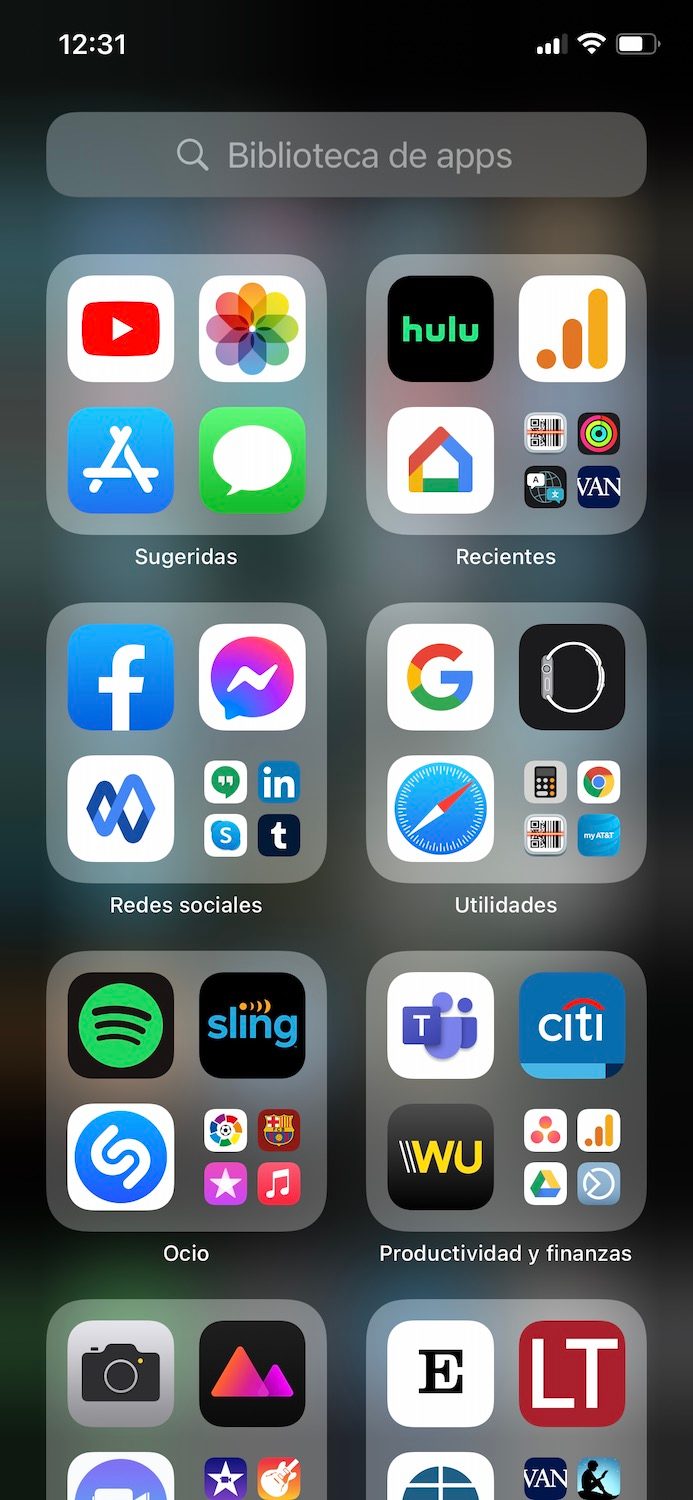Open Google Home app
This screenshot has width=693, height=1500.
[440, 460]
